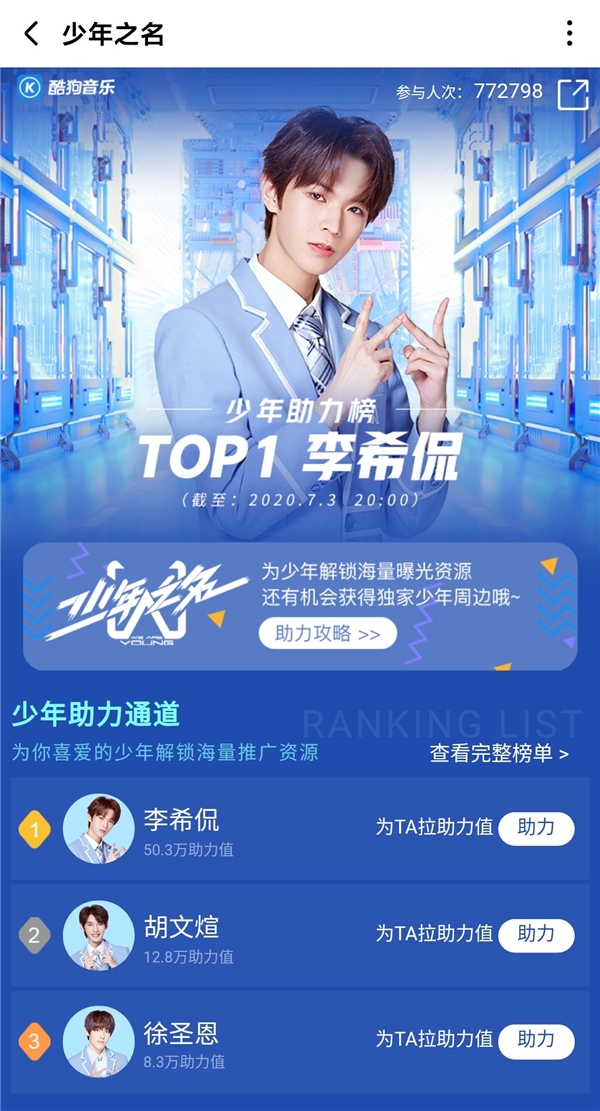Open the three-dot overflow menu
The width and height of the screenshot is (600, 1111).
point(569,33)
